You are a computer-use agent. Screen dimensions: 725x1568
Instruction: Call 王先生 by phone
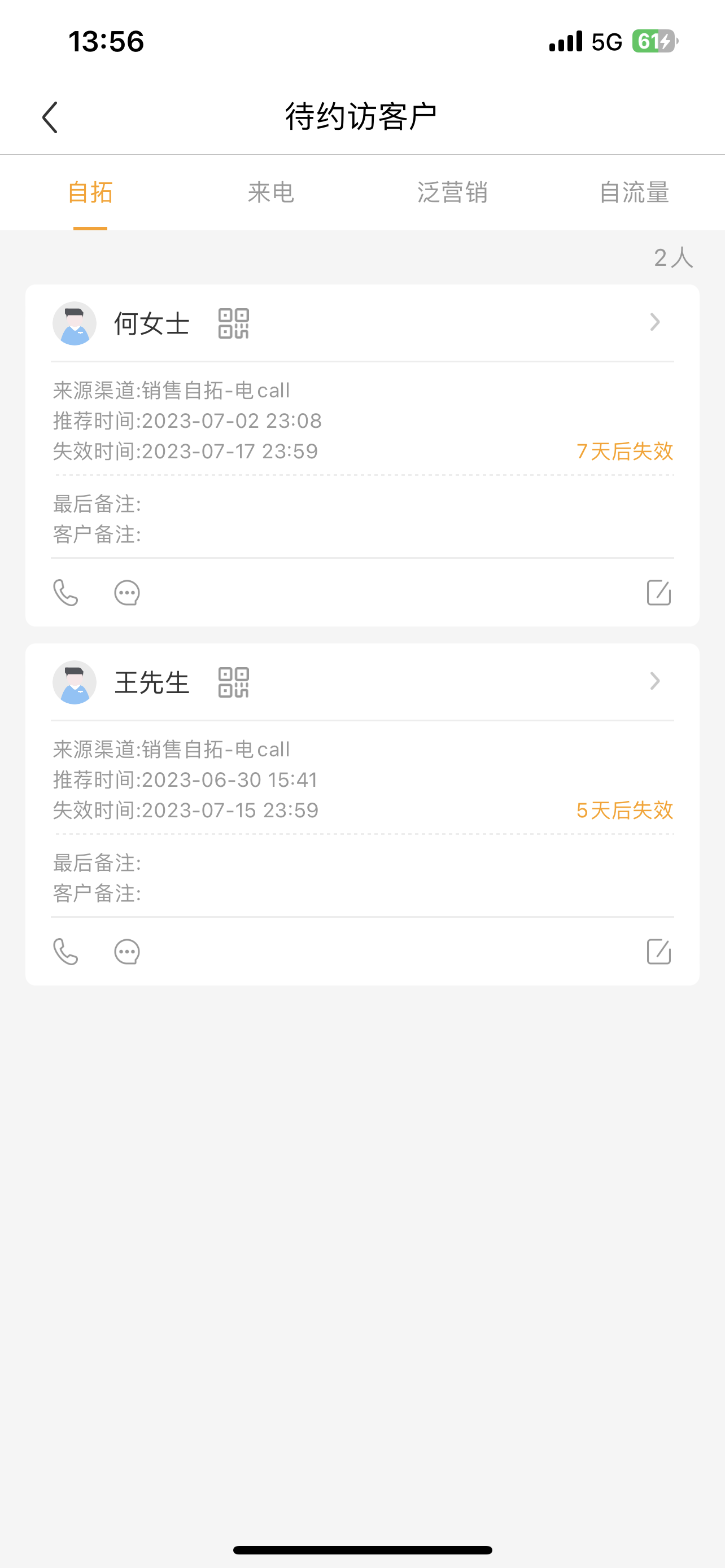click(65, 952)
